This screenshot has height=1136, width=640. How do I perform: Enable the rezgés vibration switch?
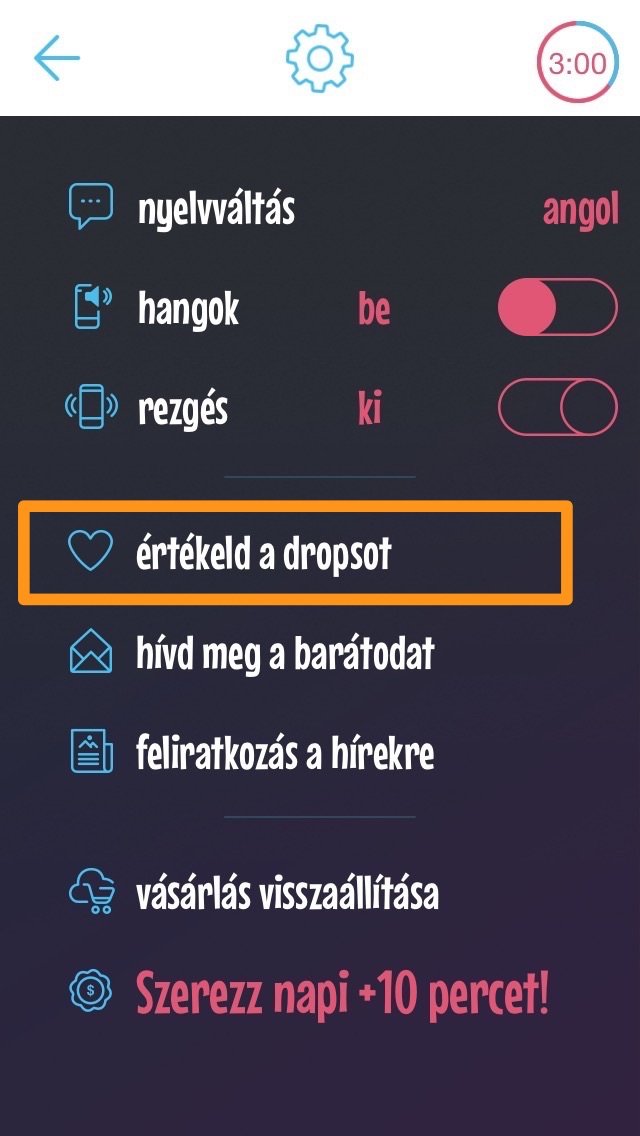tap(557, 408)
